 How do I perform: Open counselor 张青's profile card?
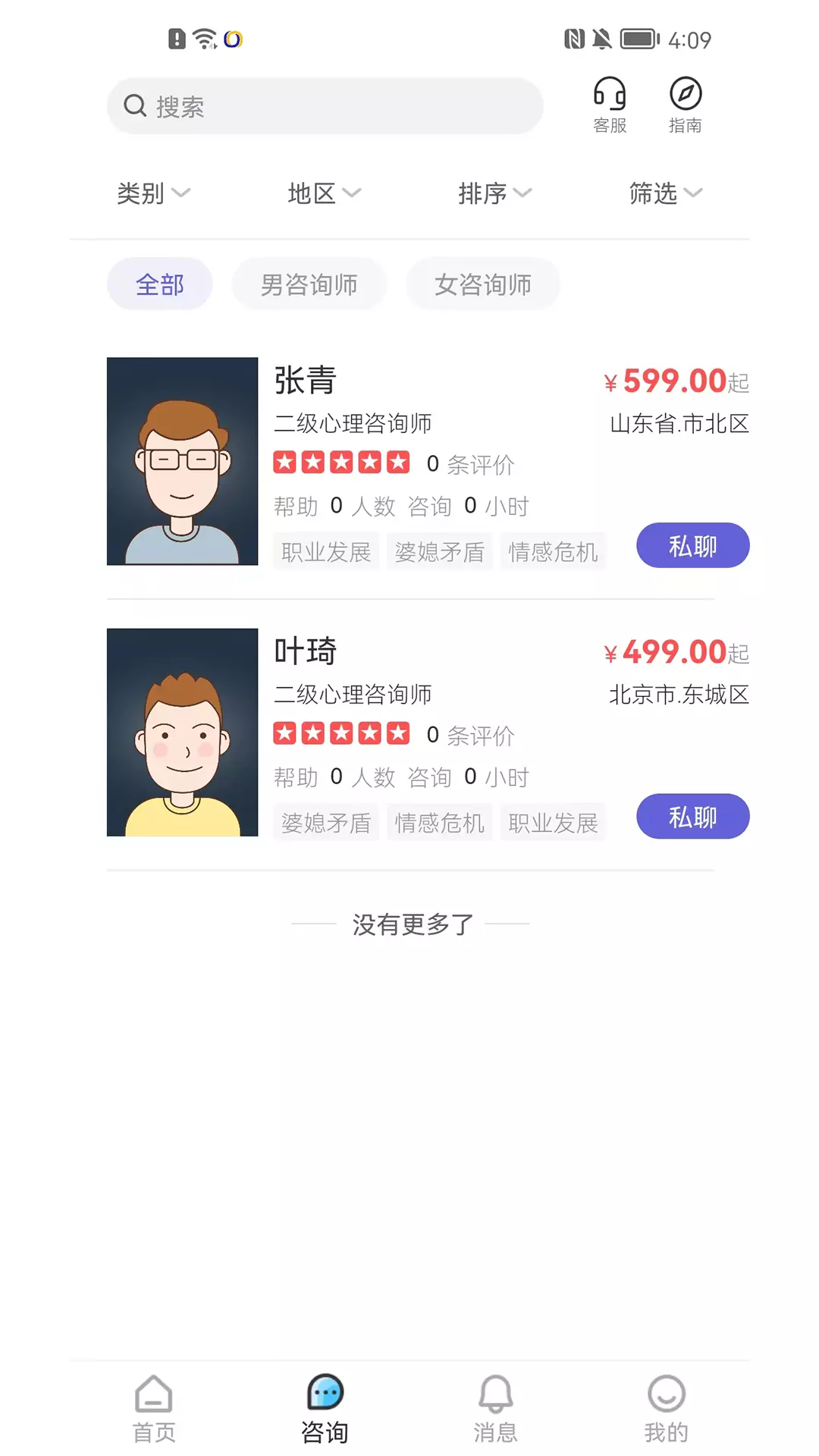[x=428, y=462]
